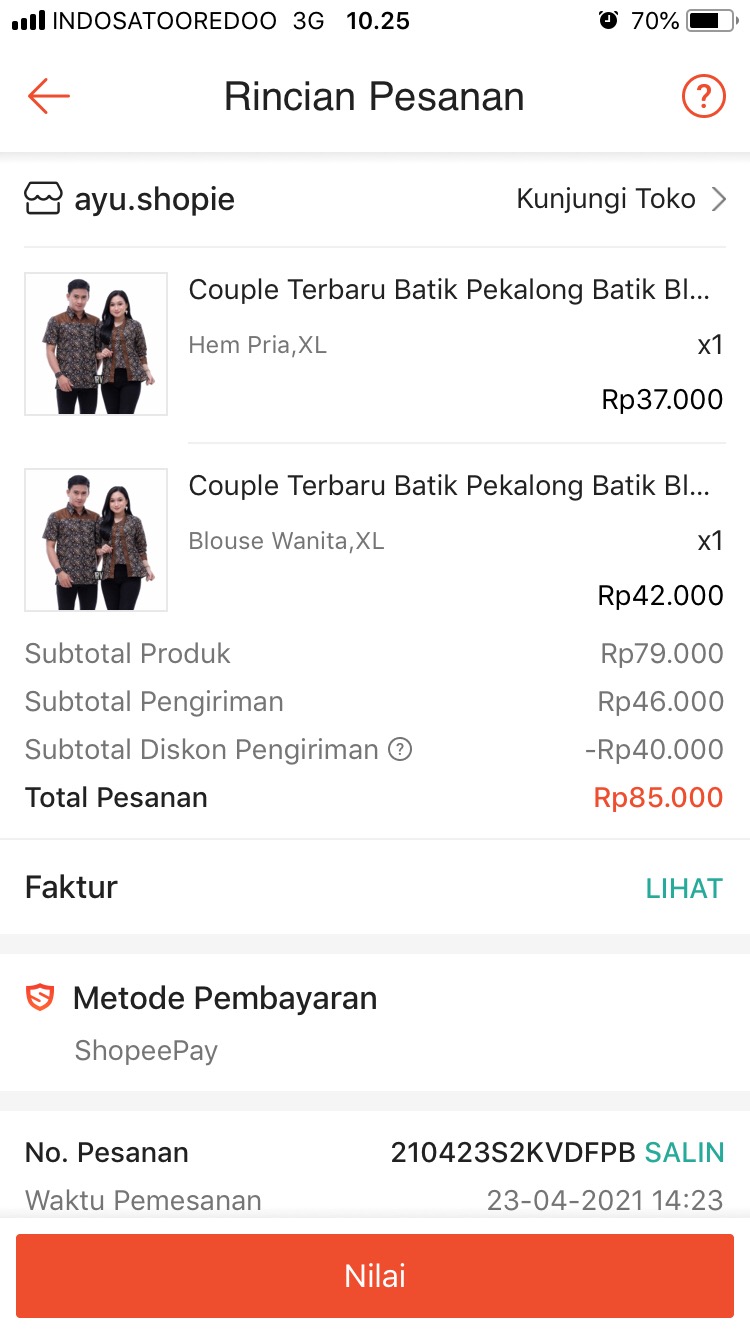Tap the Shopee protection shield near Metode Pembayaran
The width and height of the screenshot is (750, 1334).
(39, 997)
